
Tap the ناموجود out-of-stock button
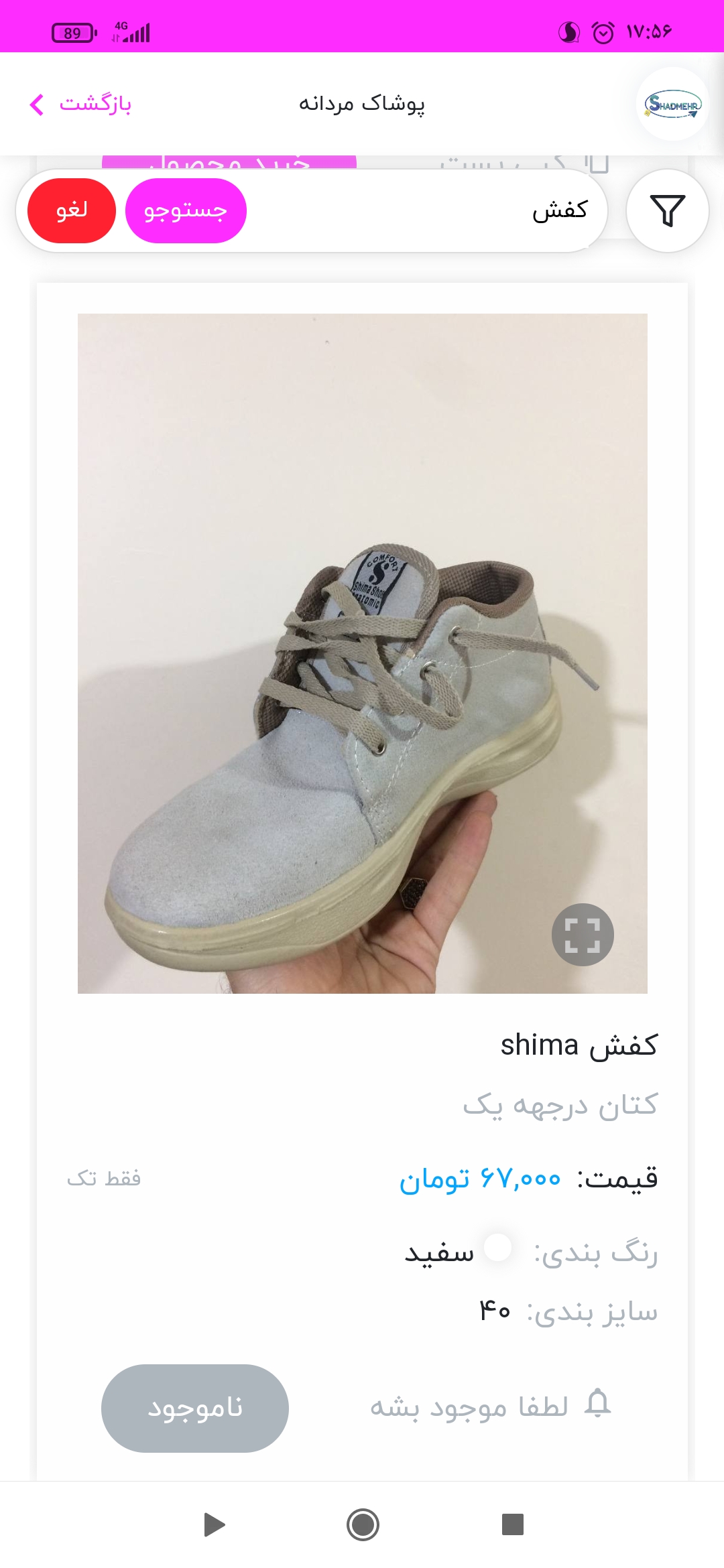pos(195,1408)
